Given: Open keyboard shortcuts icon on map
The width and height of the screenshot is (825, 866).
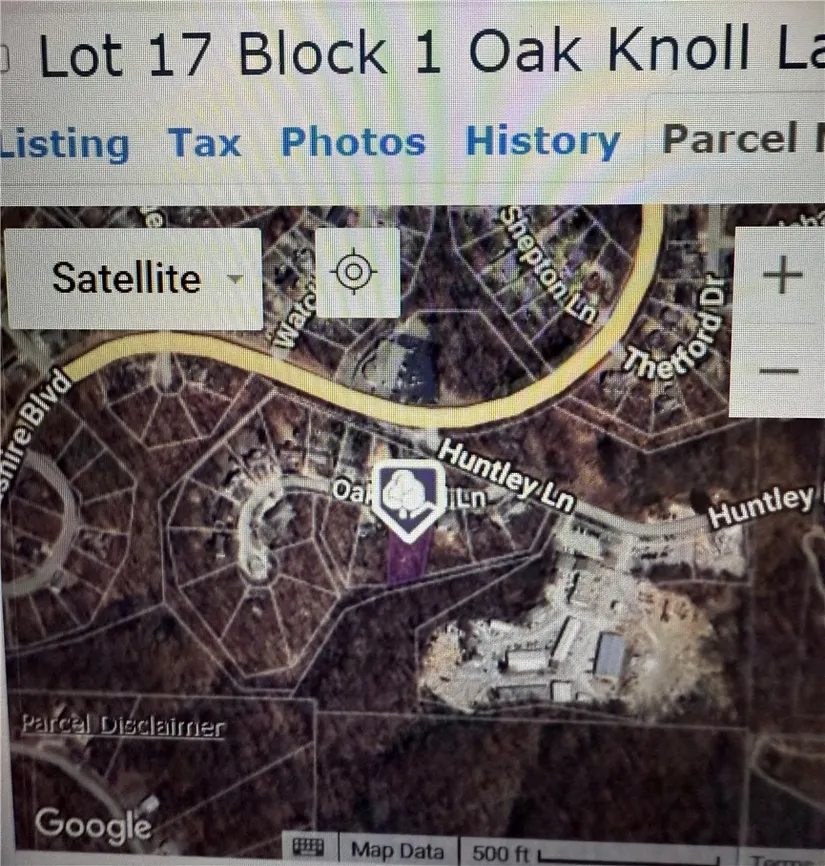Looking at the screenshot, I should 310,850.
